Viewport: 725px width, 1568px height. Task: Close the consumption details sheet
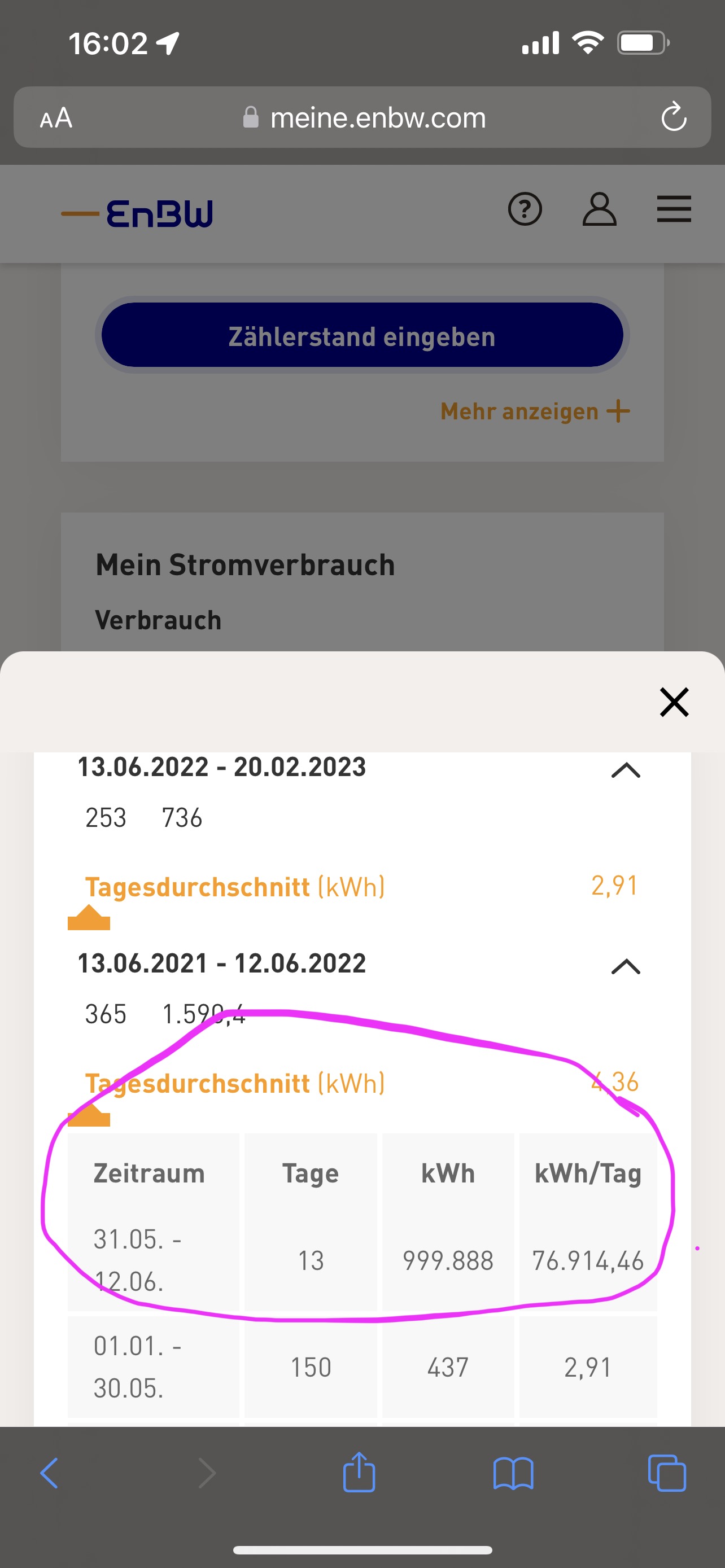tap(674, 702)
